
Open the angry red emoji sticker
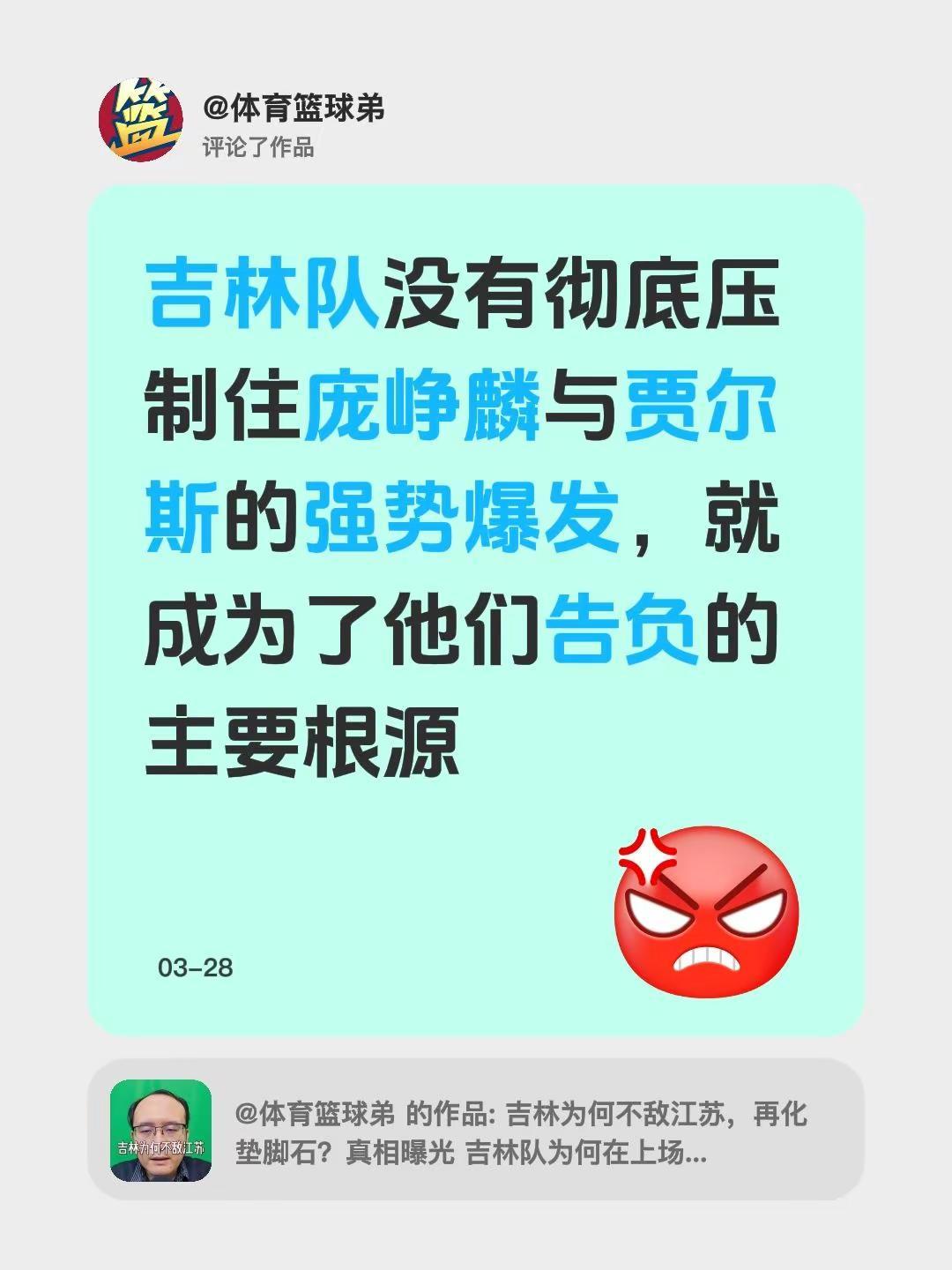click(x=705, y=913)
